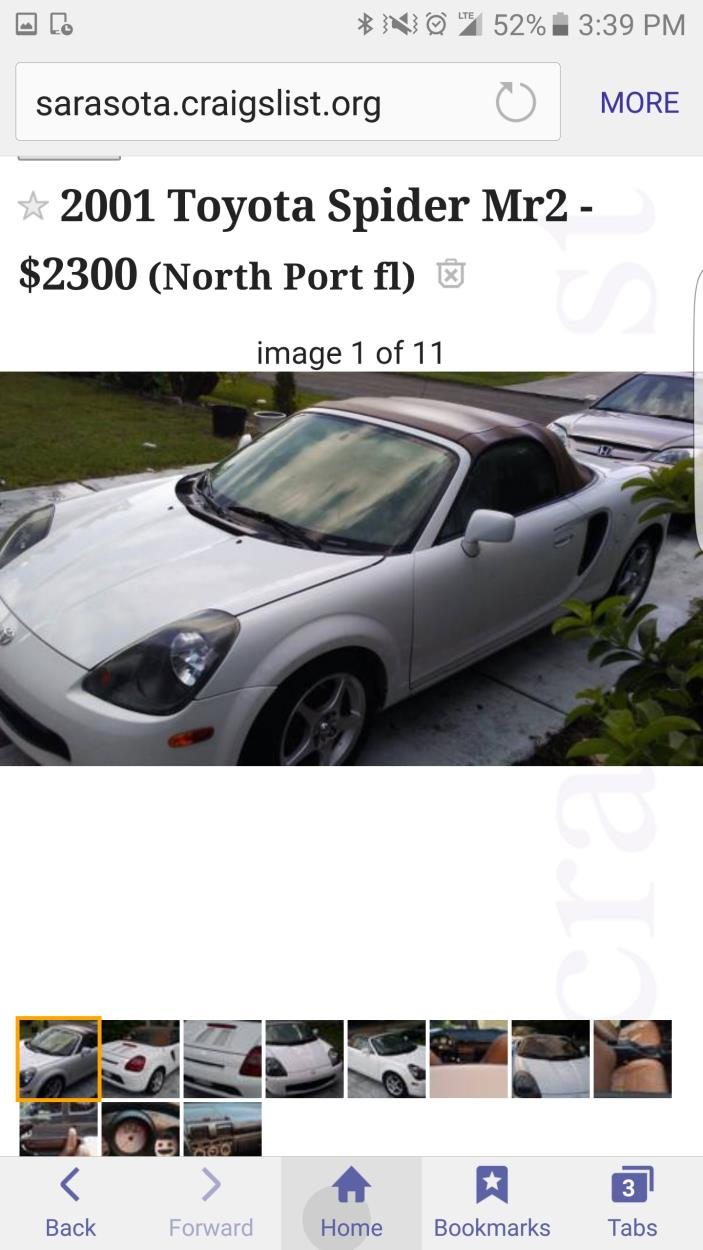The image size is (703, 1250).
Task: Hide this posting with the trash icon
Action: coord(451,274)
